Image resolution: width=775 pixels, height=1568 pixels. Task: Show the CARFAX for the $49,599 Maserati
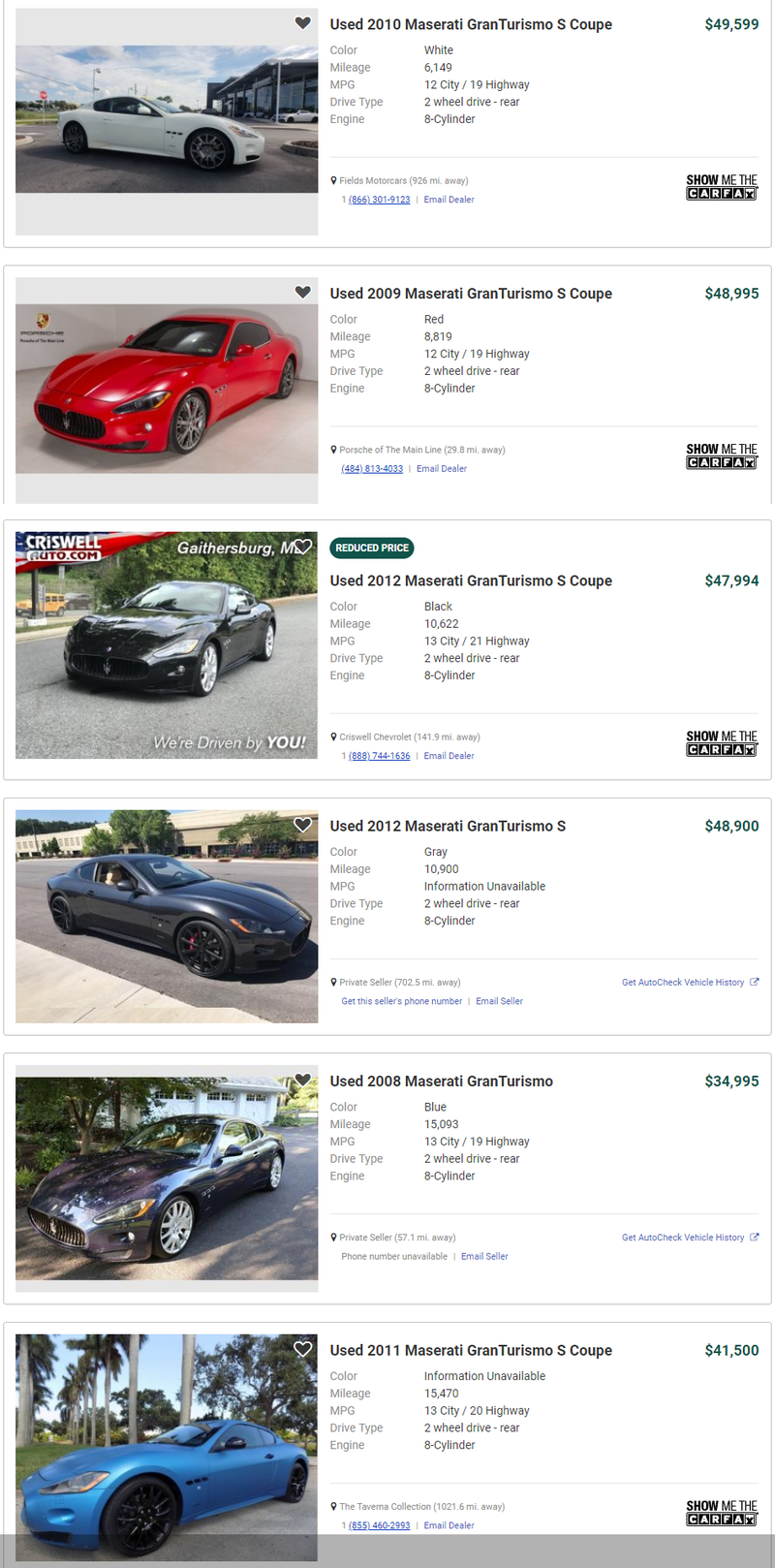tap(721, 187)
